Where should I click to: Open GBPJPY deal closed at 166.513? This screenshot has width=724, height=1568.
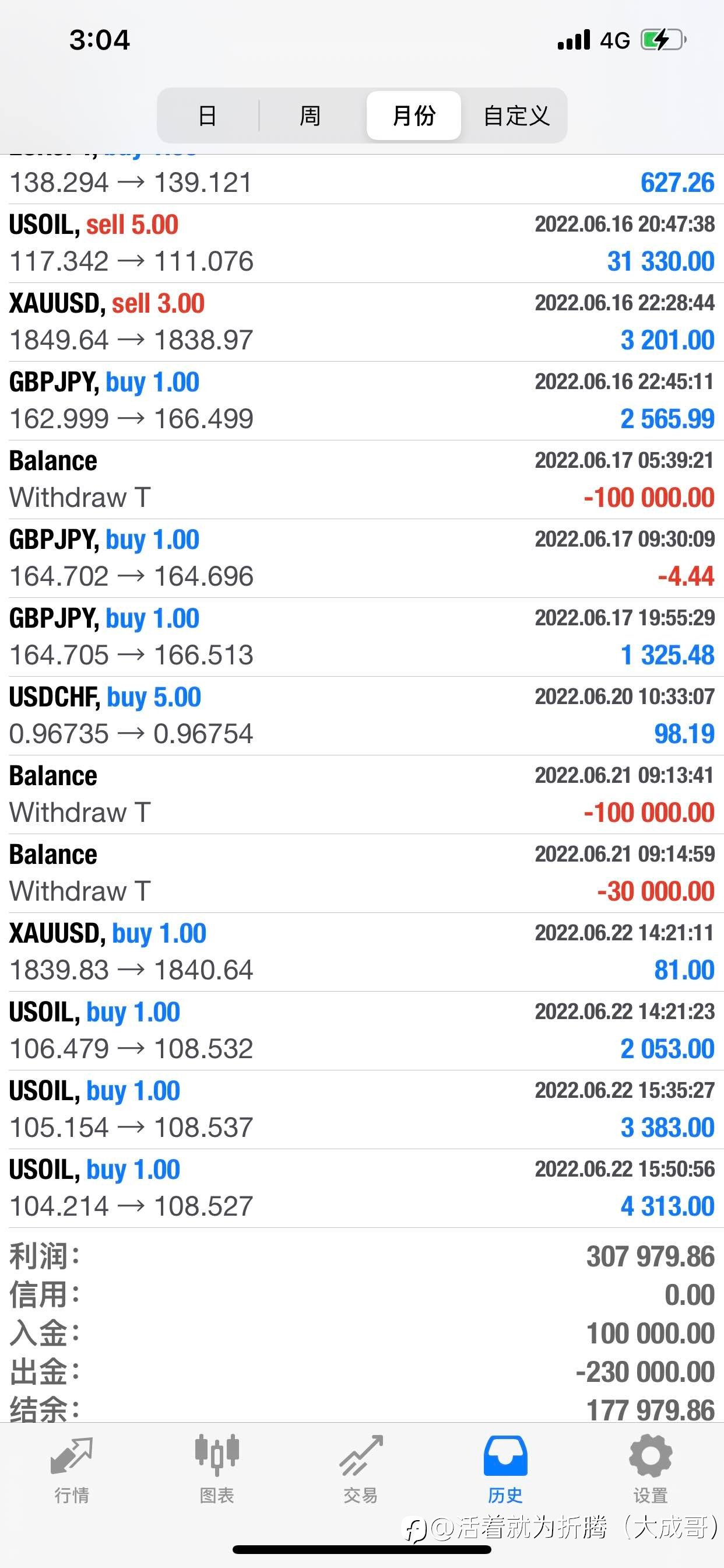[x=362, y=636]
